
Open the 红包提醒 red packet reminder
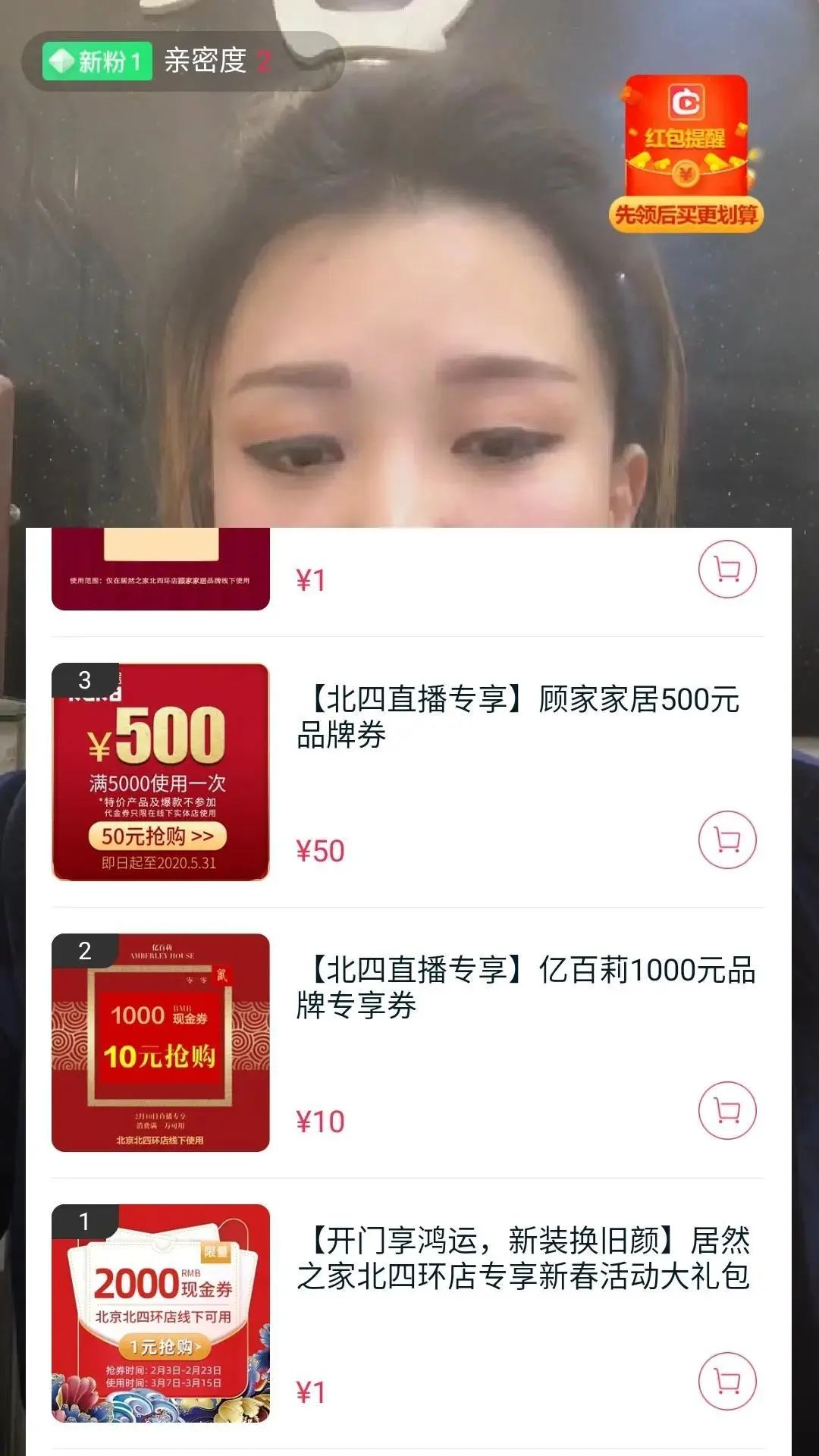(x=686, y=152)
